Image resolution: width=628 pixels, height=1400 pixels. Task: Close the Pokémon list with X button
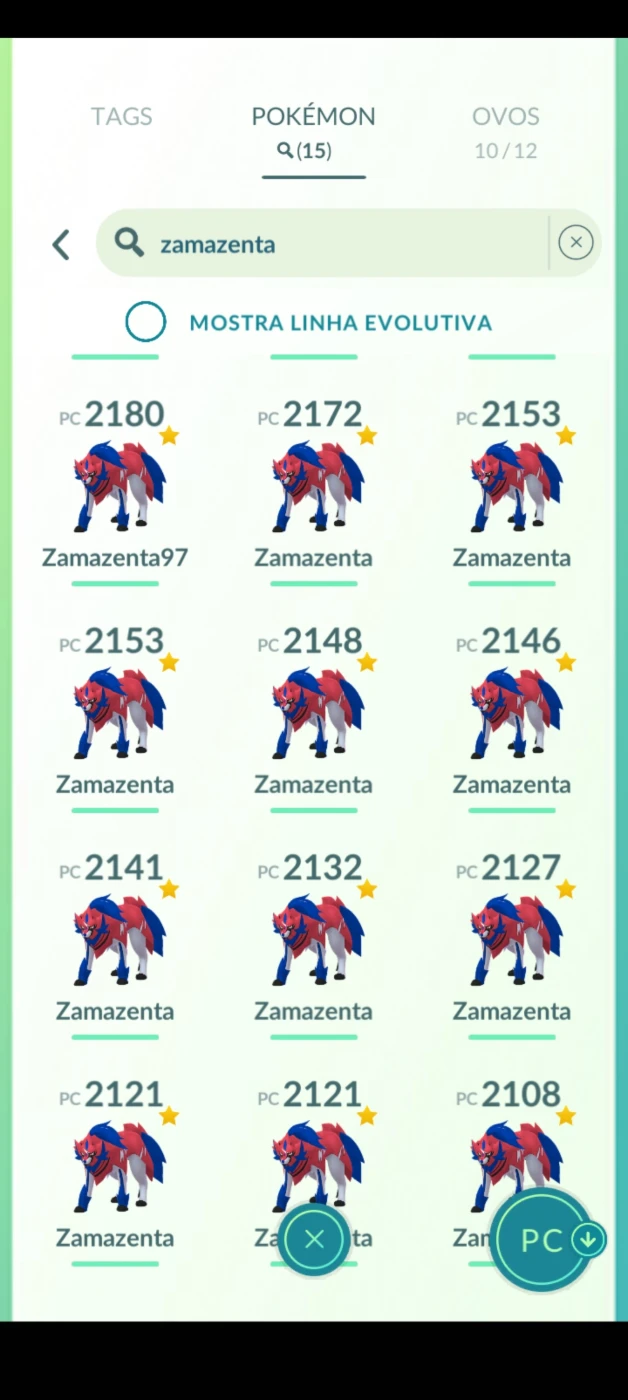point(314,1240)
